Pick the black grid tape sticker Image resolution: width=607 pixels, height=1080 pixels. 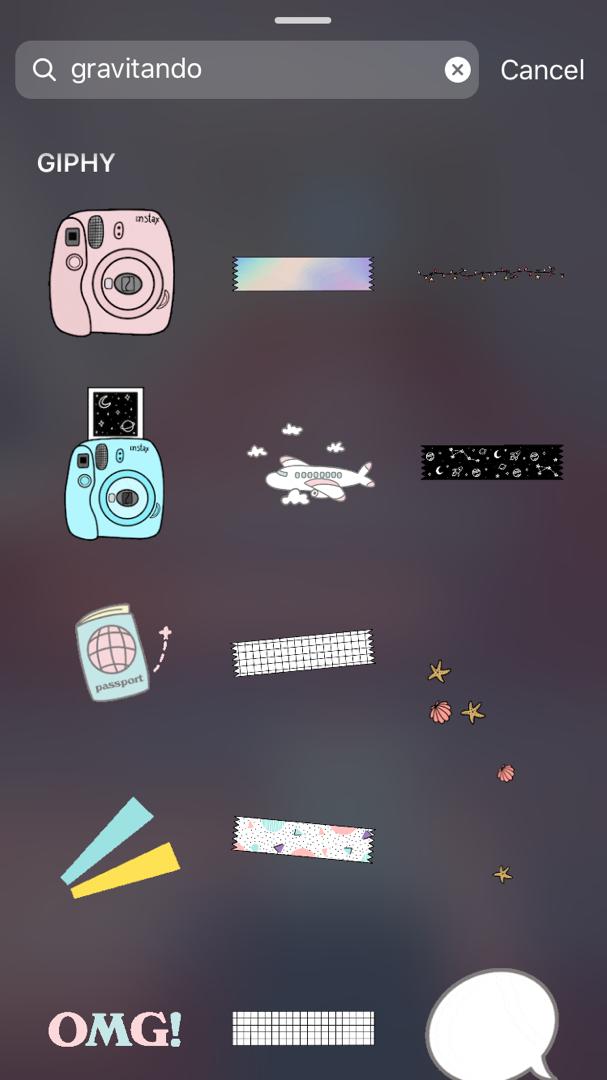pos(302,1028)
